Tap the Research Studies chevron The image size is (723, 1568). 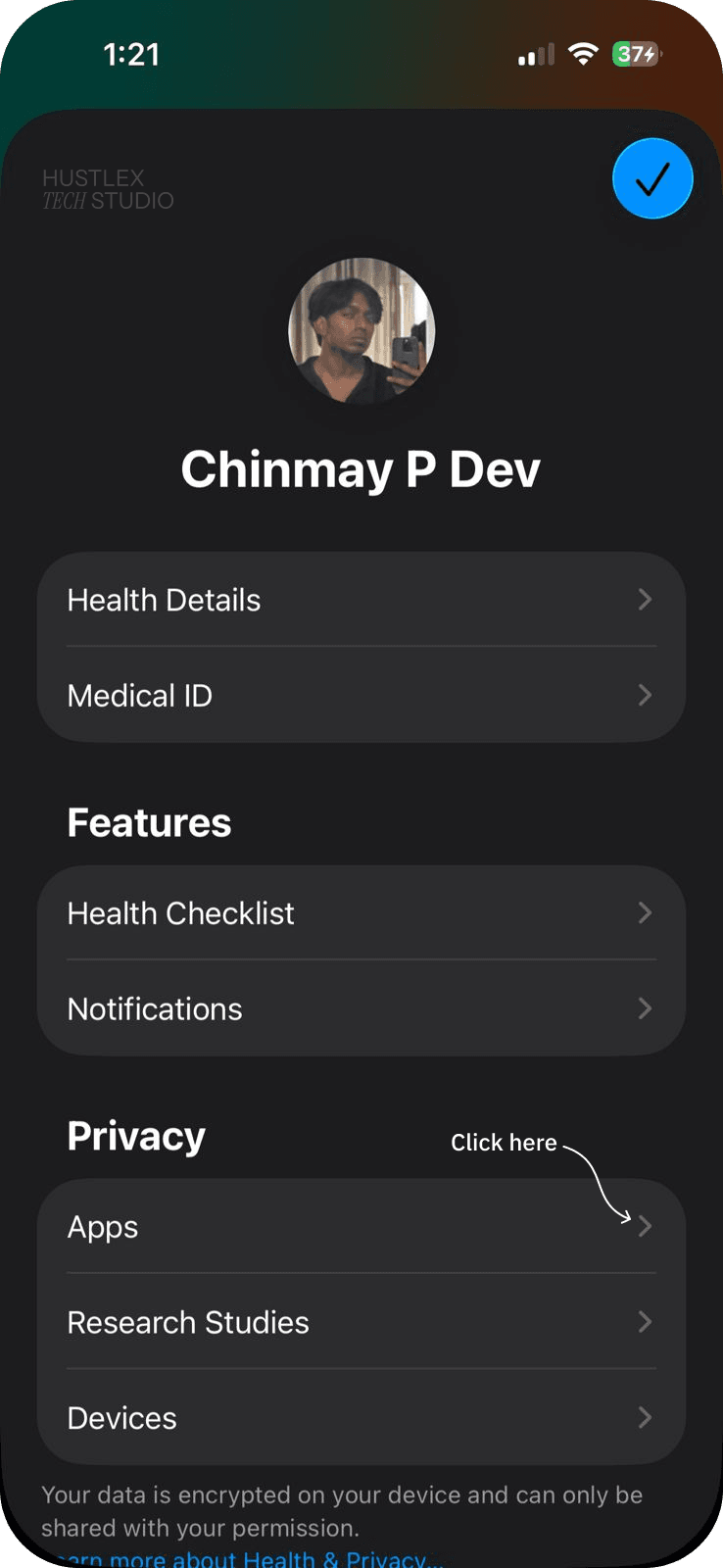click(x=644, y=1321)
